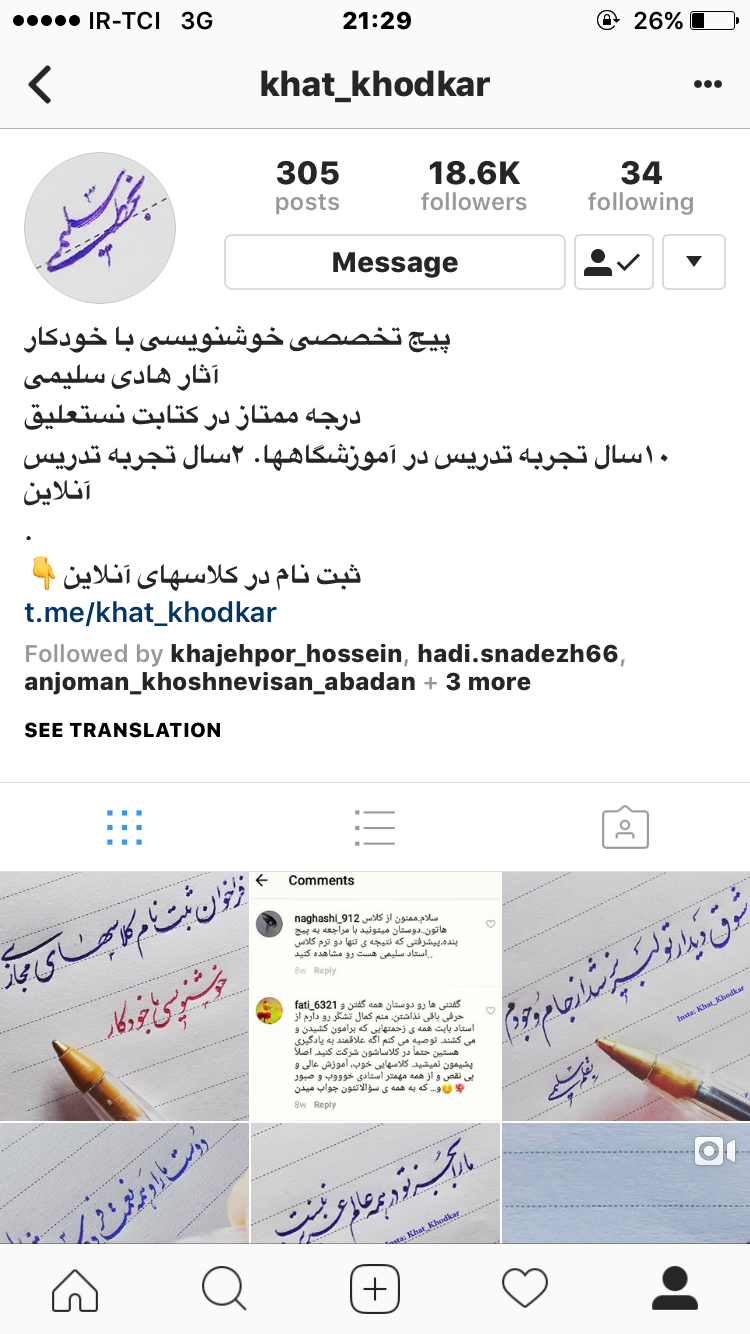Viewport: 750px width, 1334px height.
Task: Go to the Home feed tab
Action: tap(75, 1289)
